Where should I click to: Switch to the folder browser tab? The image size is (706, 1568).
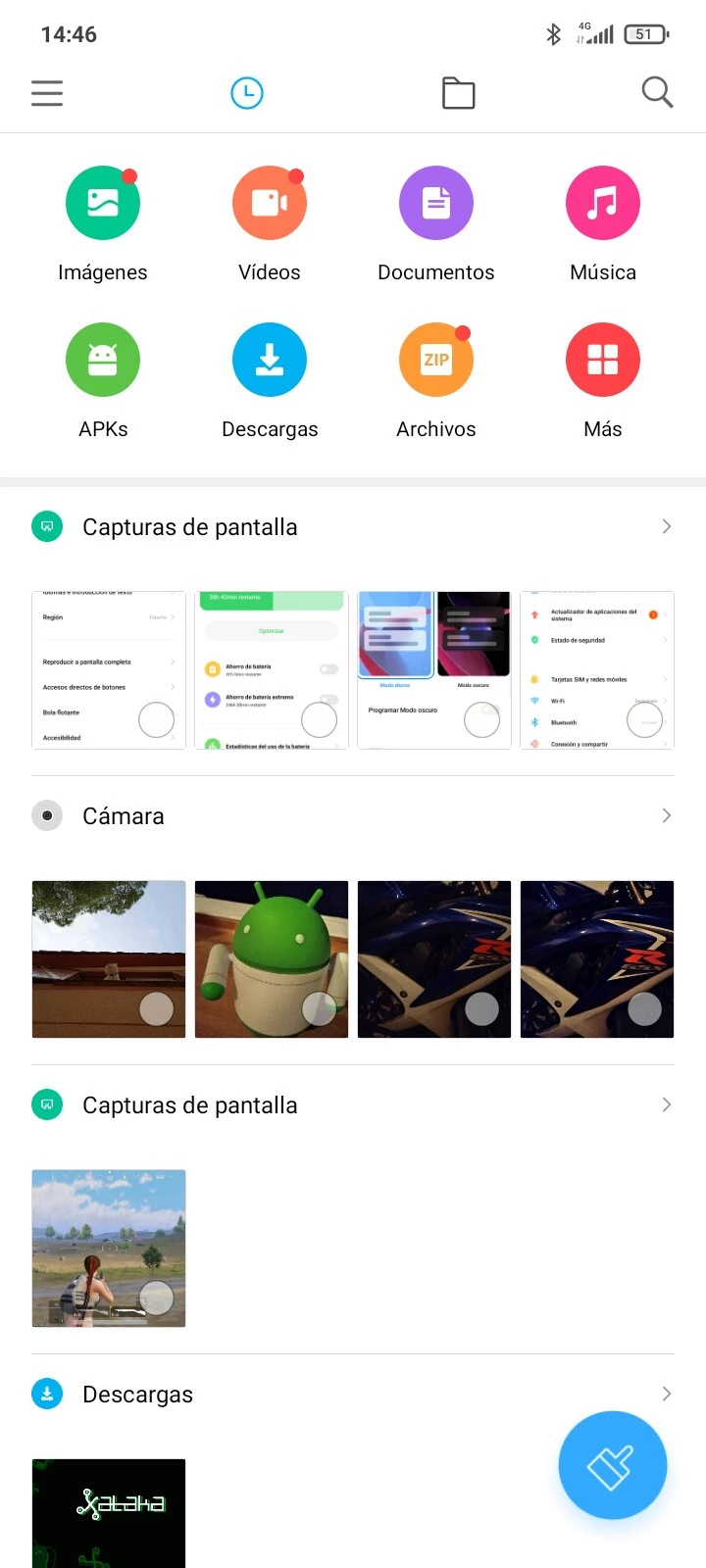point(457,92)
